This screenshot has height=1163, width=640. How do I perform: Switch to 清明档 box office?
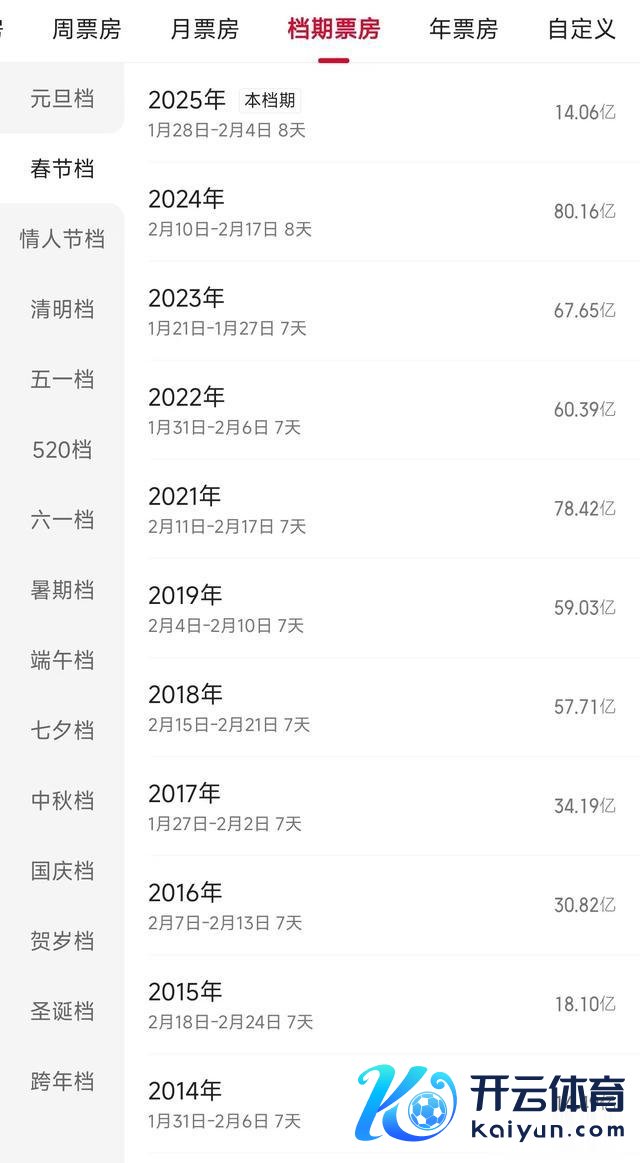(62, 309)
